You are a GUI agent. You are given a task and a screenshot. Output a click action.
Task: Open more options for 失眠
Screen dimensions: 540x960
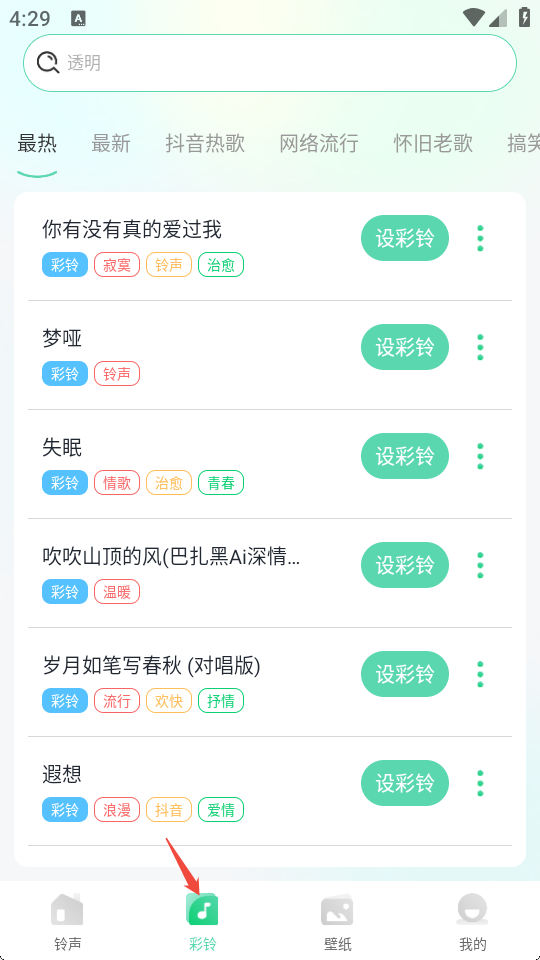point(481,456)
